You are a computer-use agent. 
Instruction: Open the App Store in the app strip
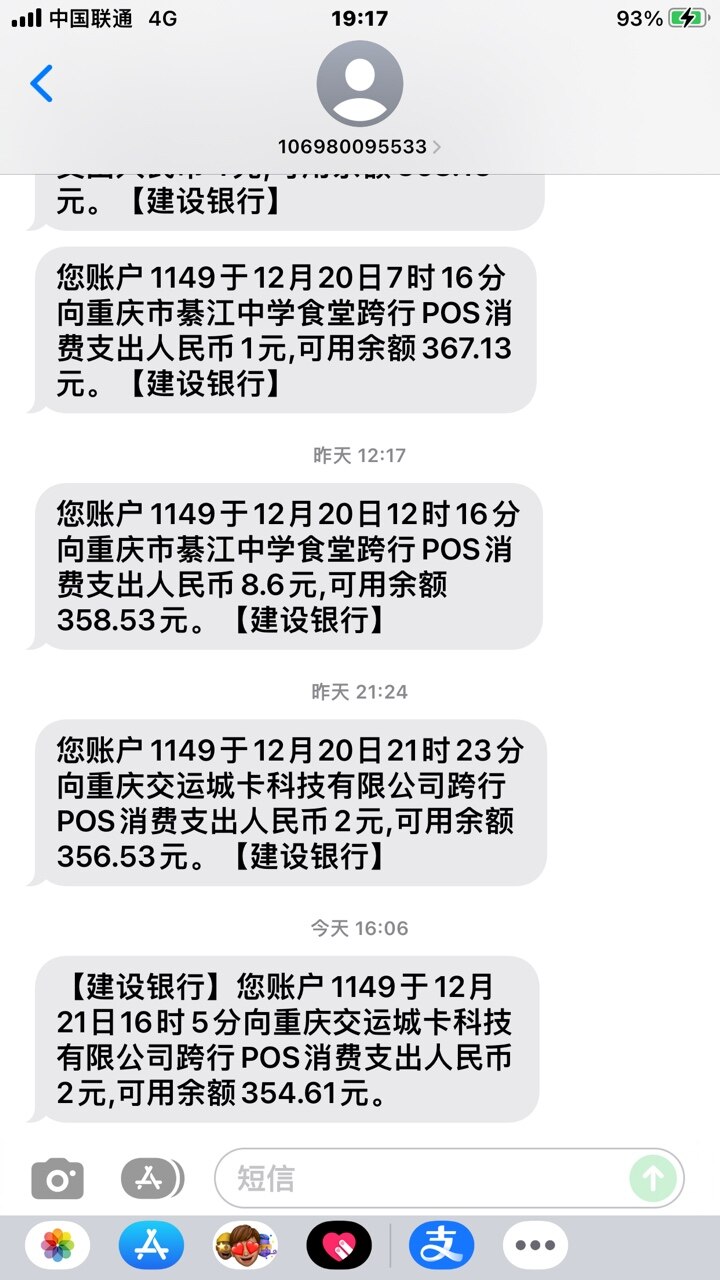click(151, 1246)
